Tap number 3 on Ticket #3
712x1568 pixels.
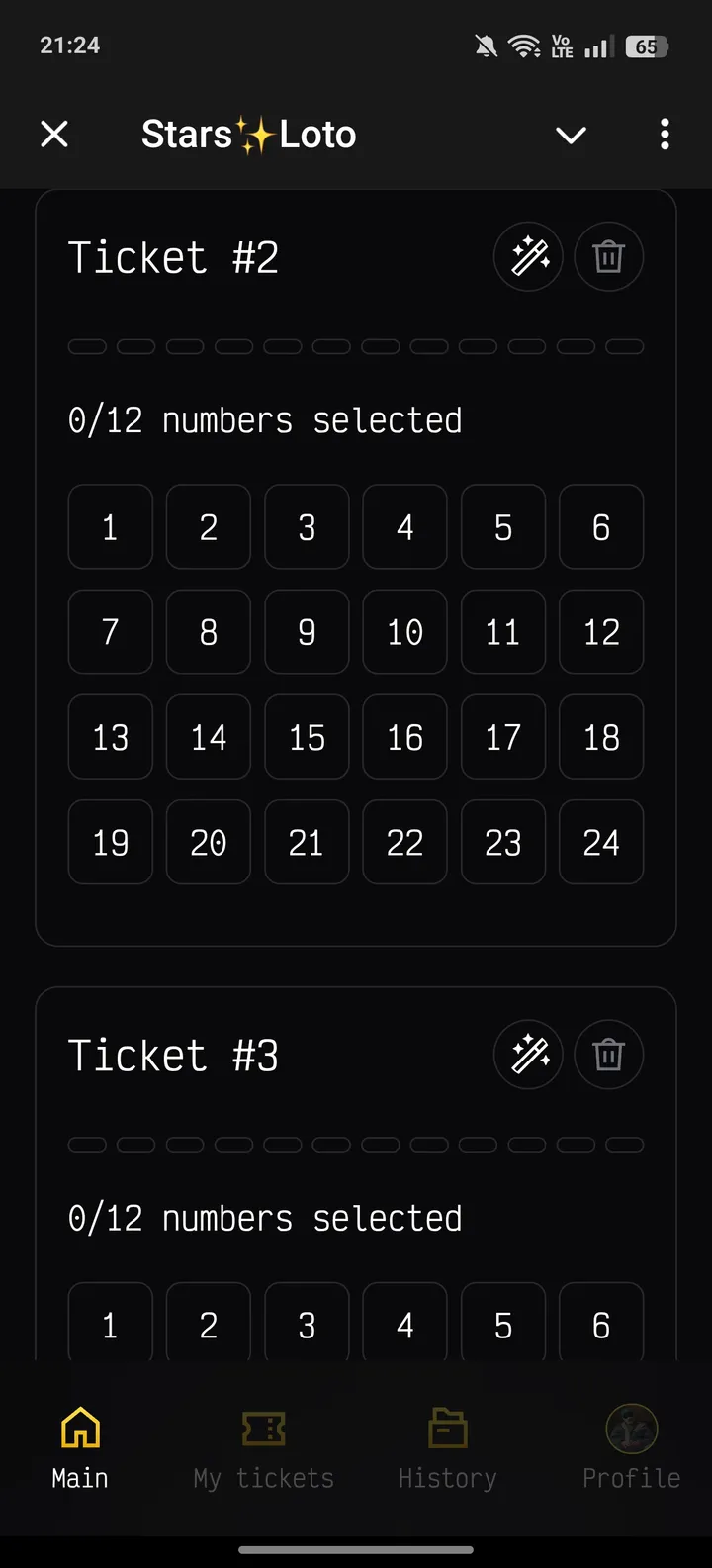coord(307,1324)
